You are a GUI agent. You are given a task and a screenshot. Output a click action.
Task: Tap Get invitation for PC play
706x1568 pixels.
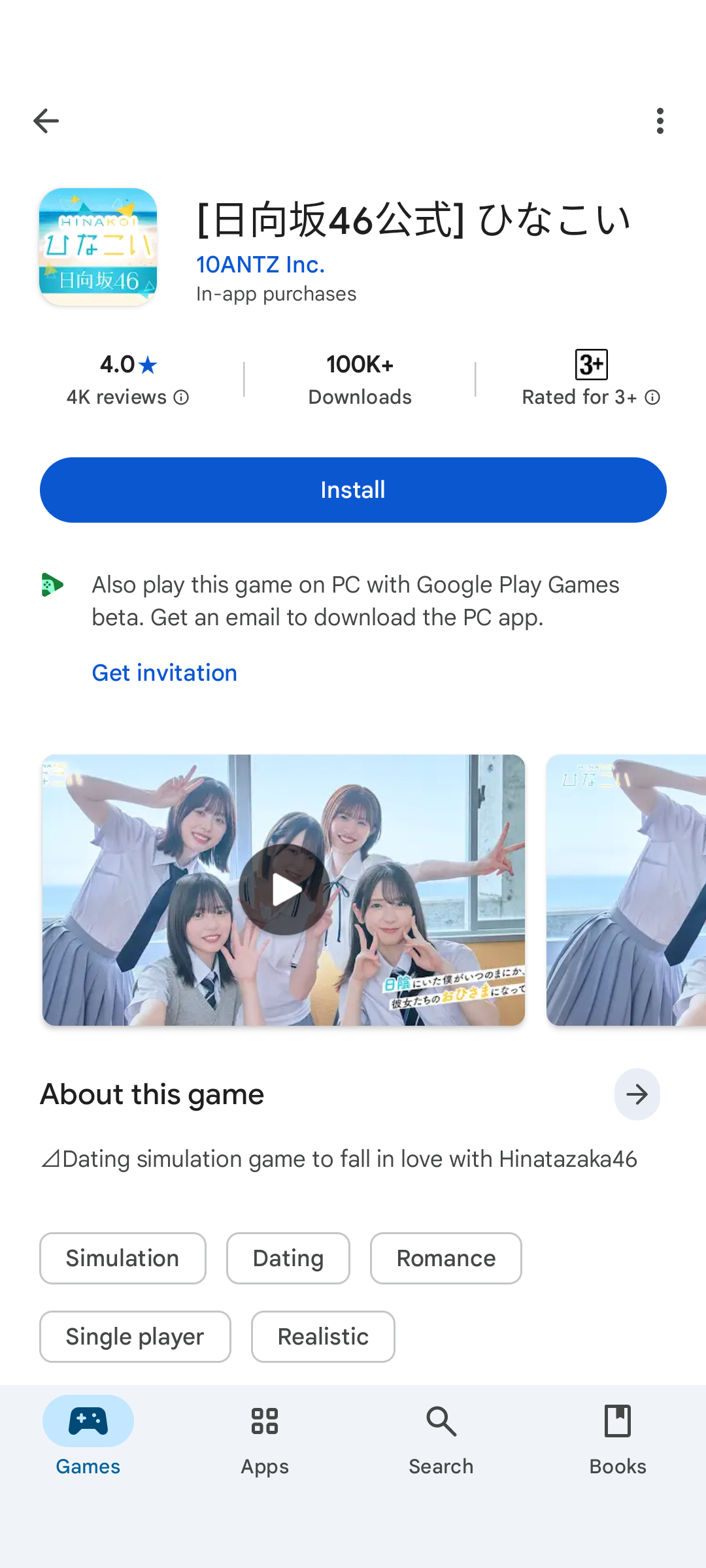pos(165,673)
